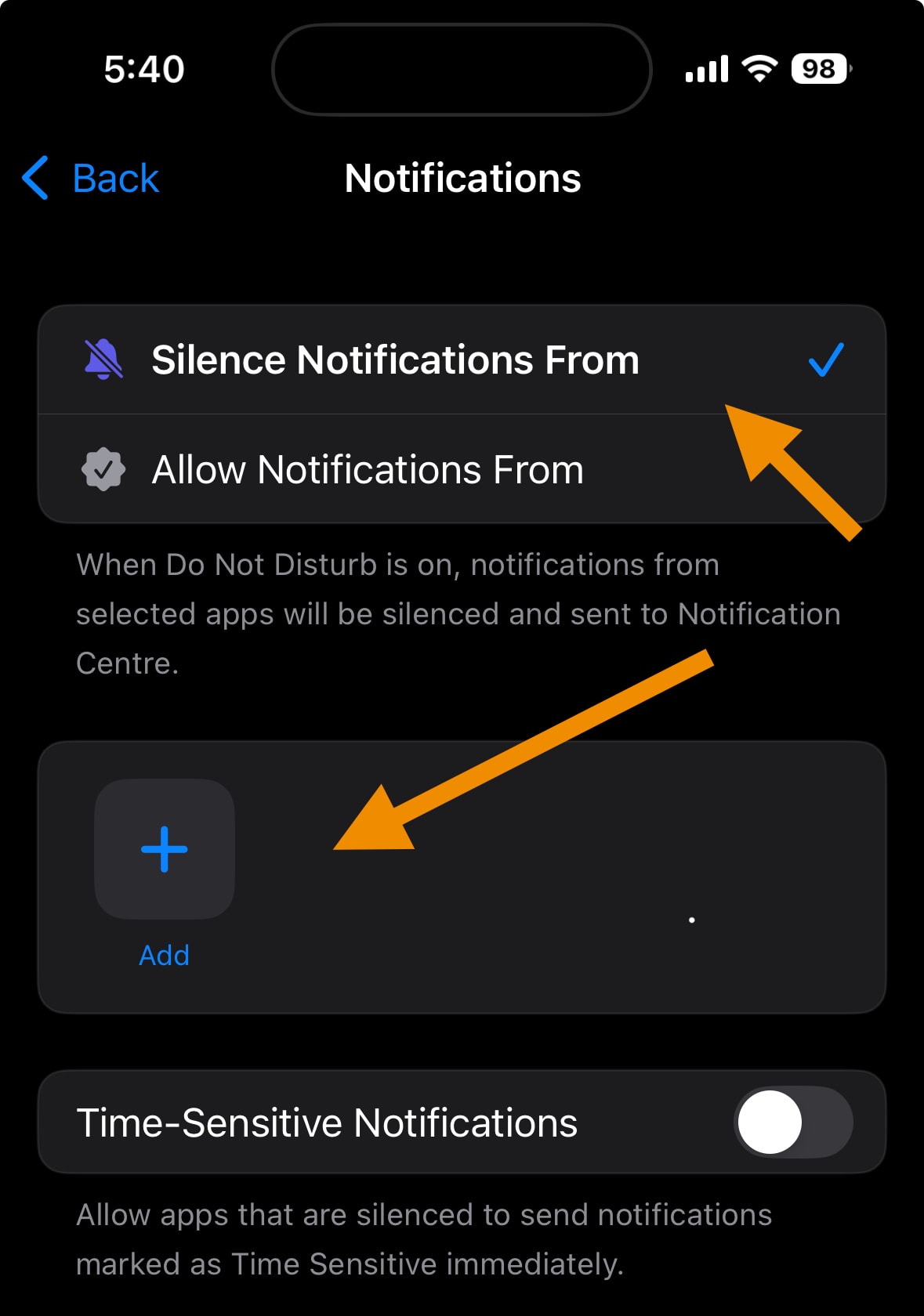Tap the back chevron arrow icon
The image size is (924, 1316).
click(x=34, y=178)
